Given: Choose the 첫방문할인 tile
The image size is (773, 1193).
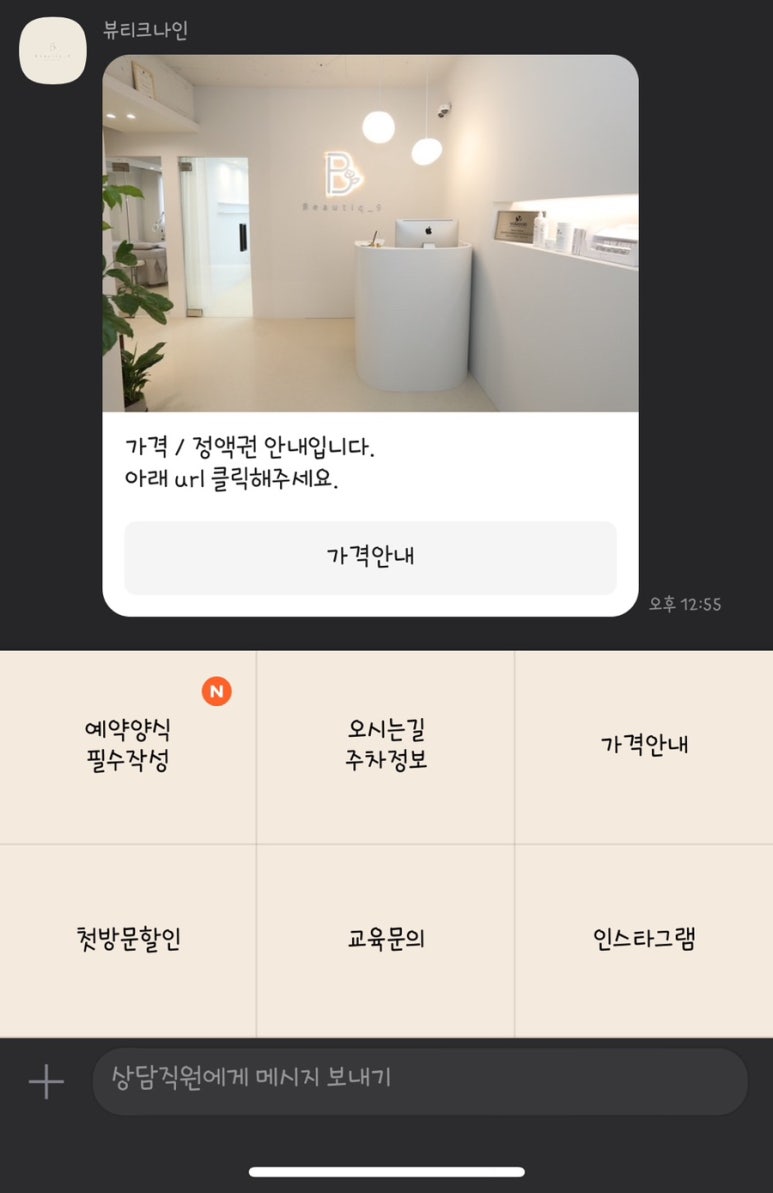Looking at the screenshot, I should tap(127, 940).
